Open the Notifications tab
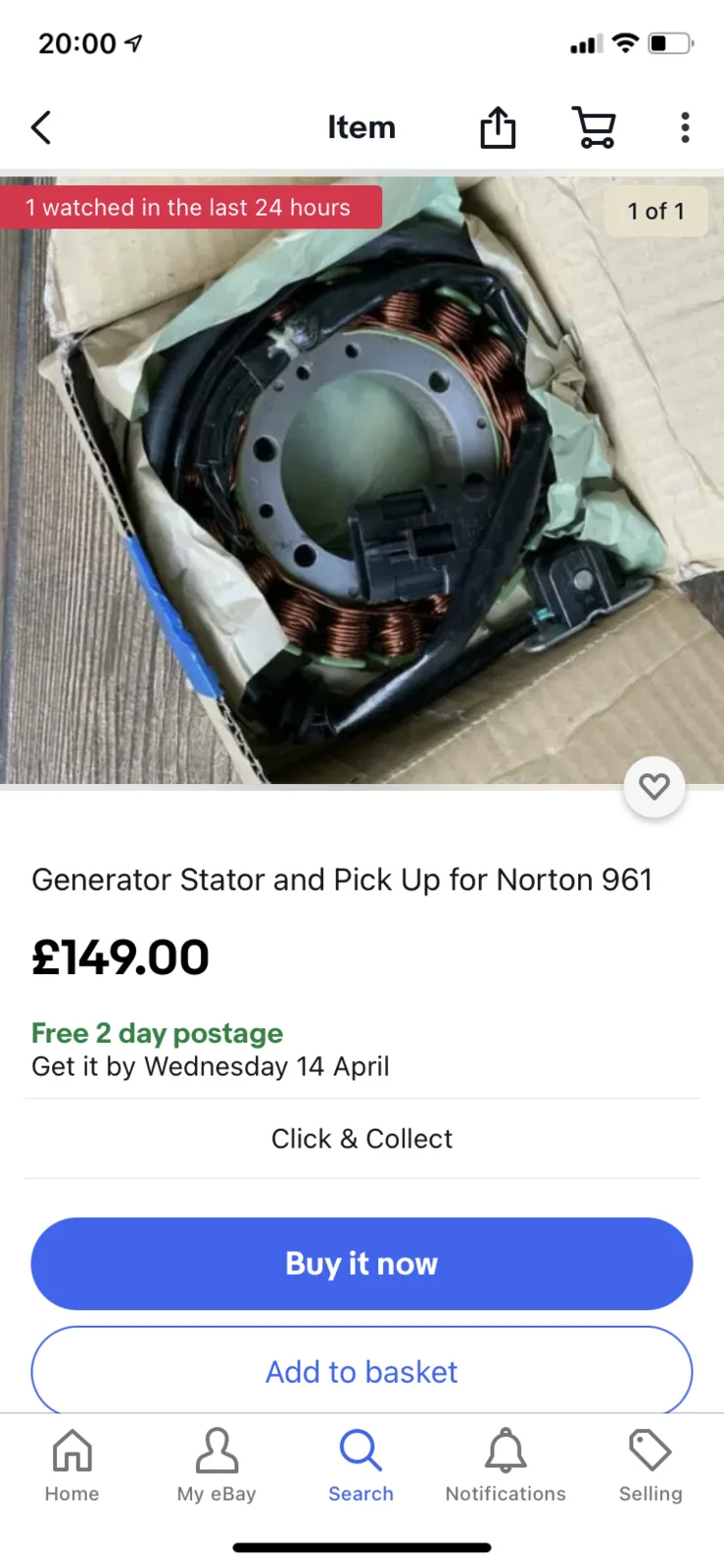The width and height of the screenshot is (724, 1568). (506, 1465)
